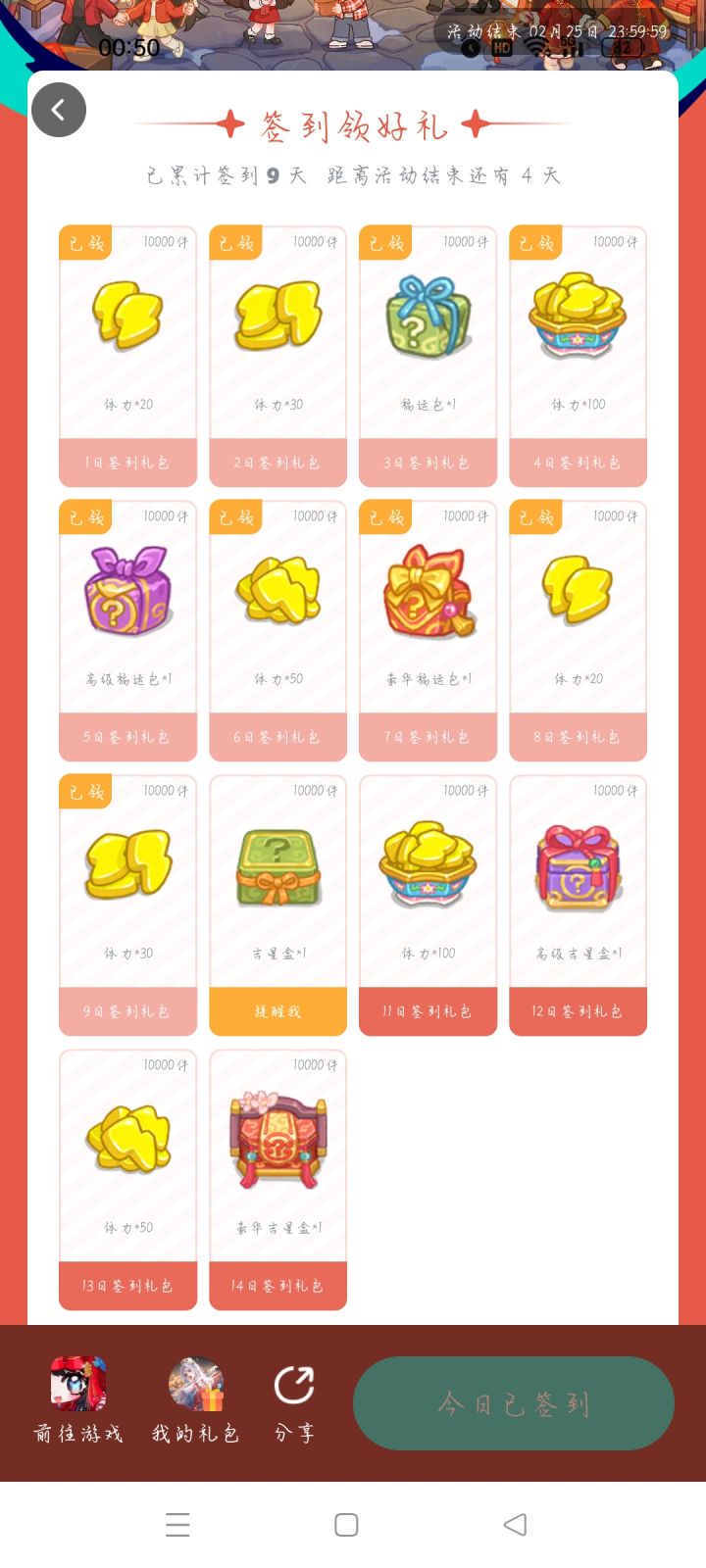706x1568 pixels.
Task: Tap the 已领 badge on day 9 card
Action: click(x=84, y=791)
